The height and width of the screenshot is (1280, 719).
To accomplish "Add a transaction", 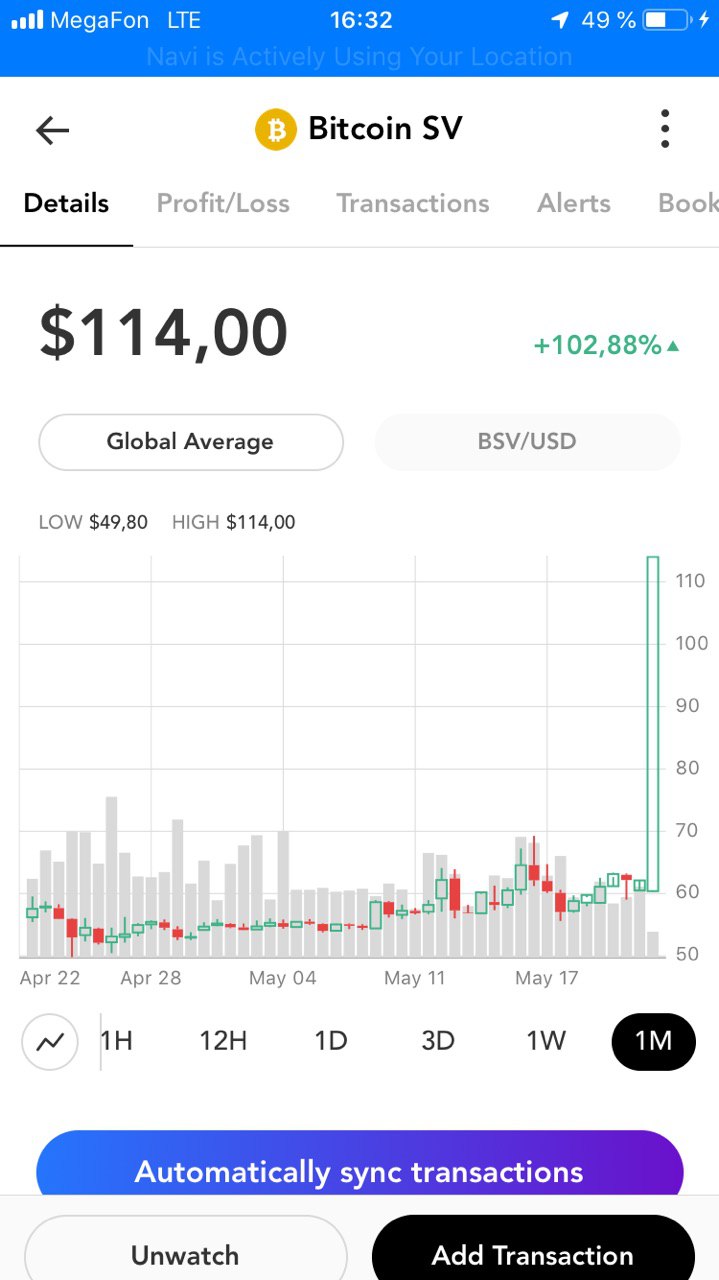I will pos(533,1249).
